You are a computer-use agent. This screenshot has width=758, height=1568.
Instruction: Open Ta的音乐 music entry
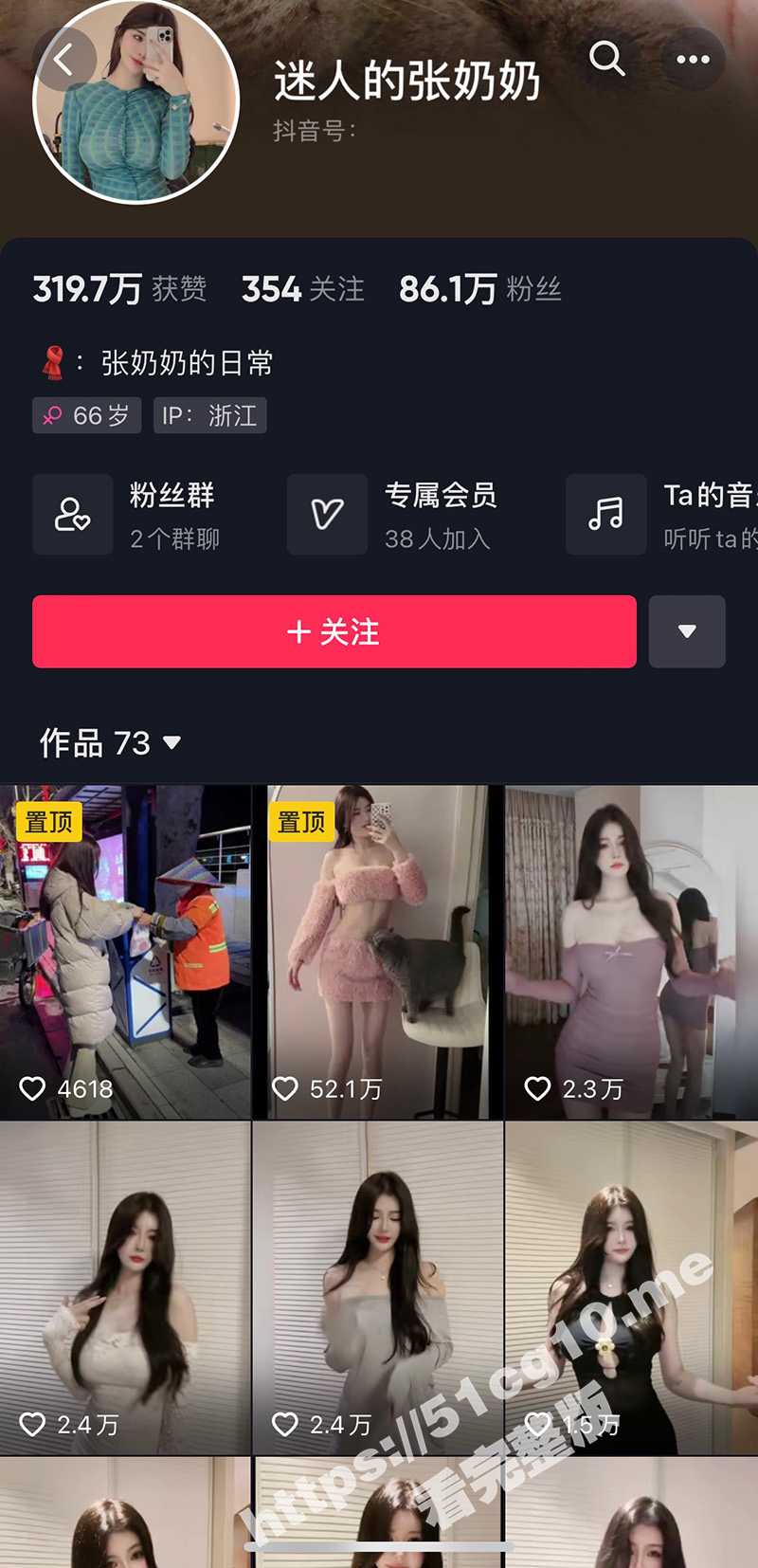click(663, 515)
